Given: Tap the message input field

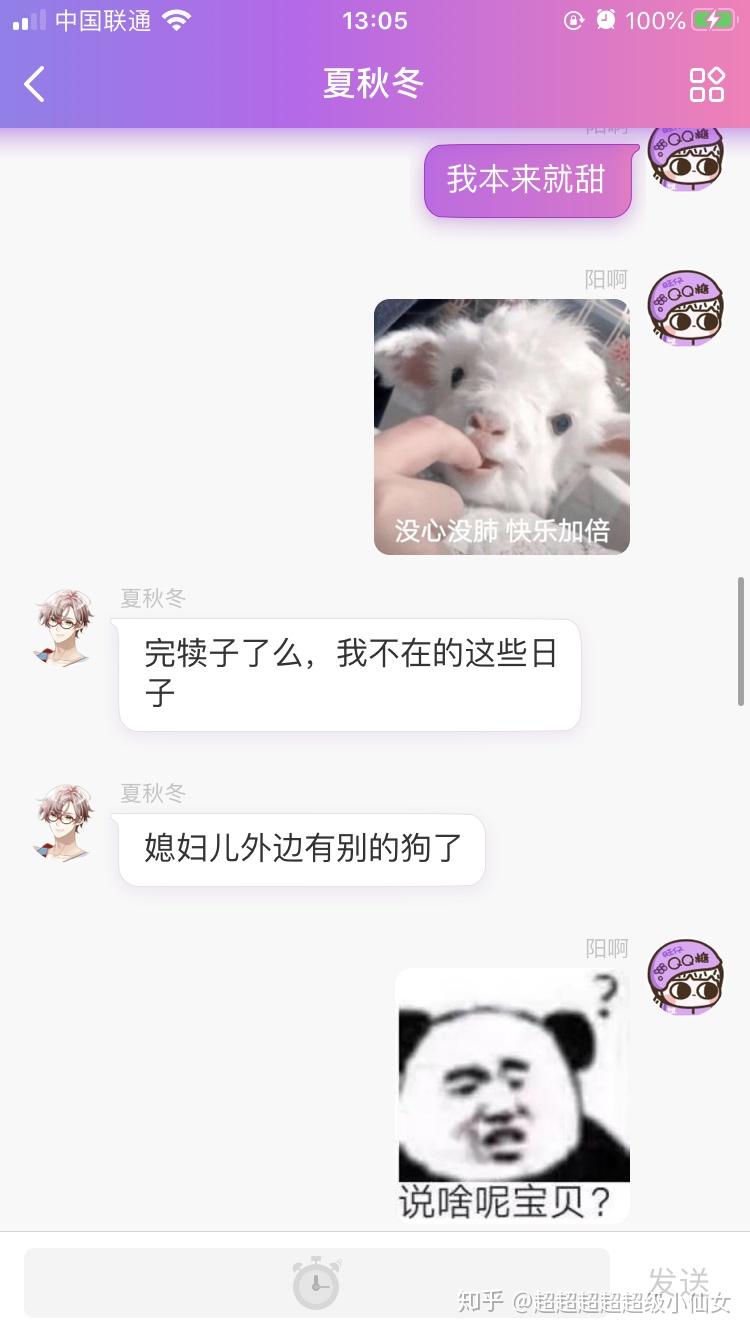Looking at the screenshot, I should tap(317, 1282).
